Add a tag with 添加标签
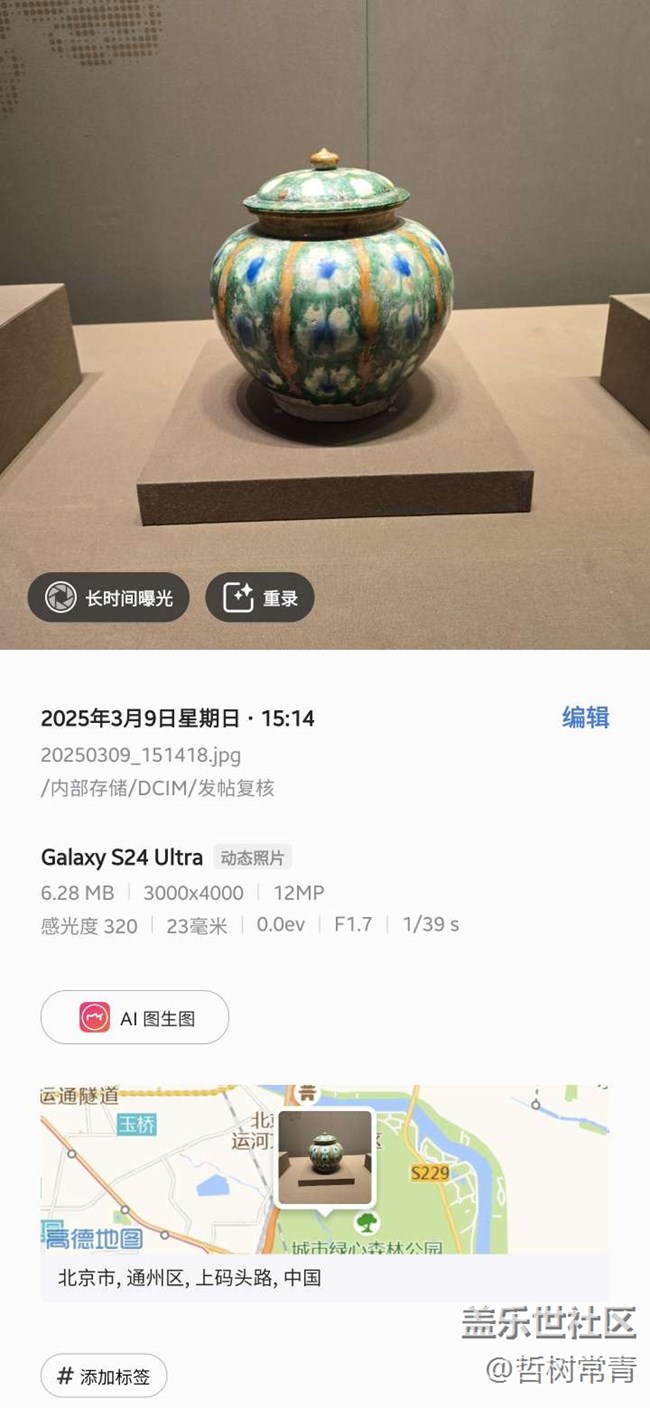650x1408 pixels. click(x=104, y=1376)
